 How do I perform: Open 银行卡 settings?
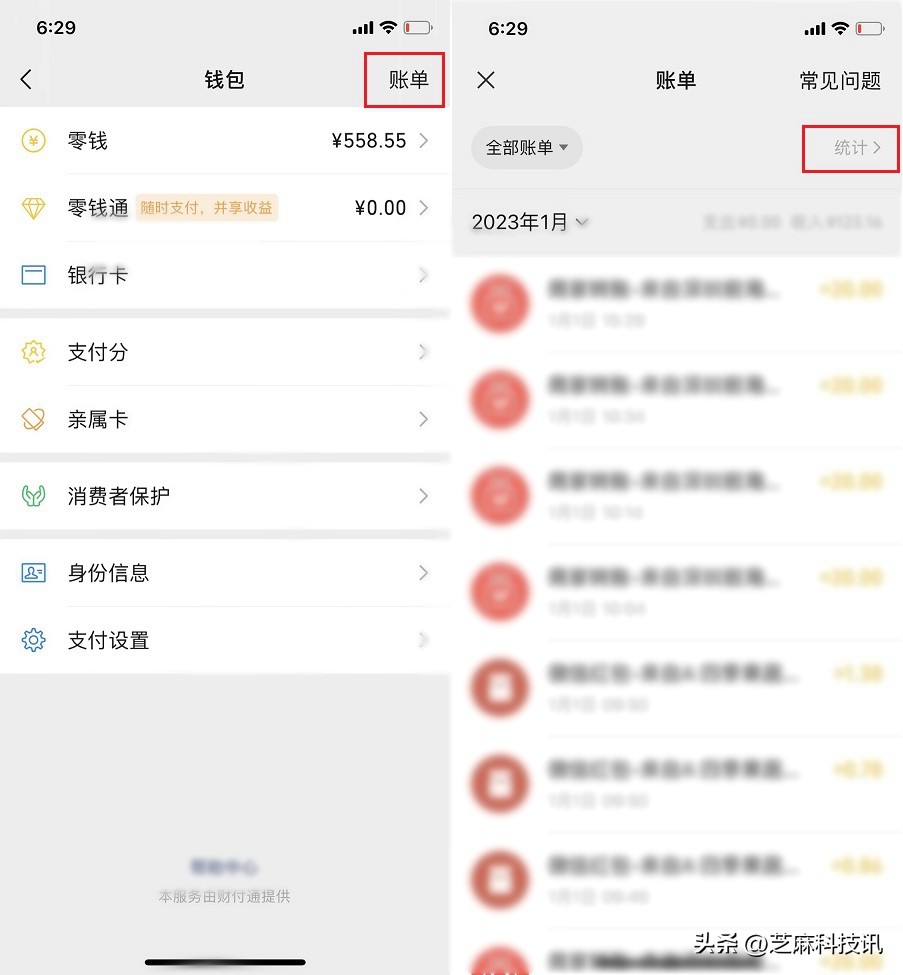[225, 275]
